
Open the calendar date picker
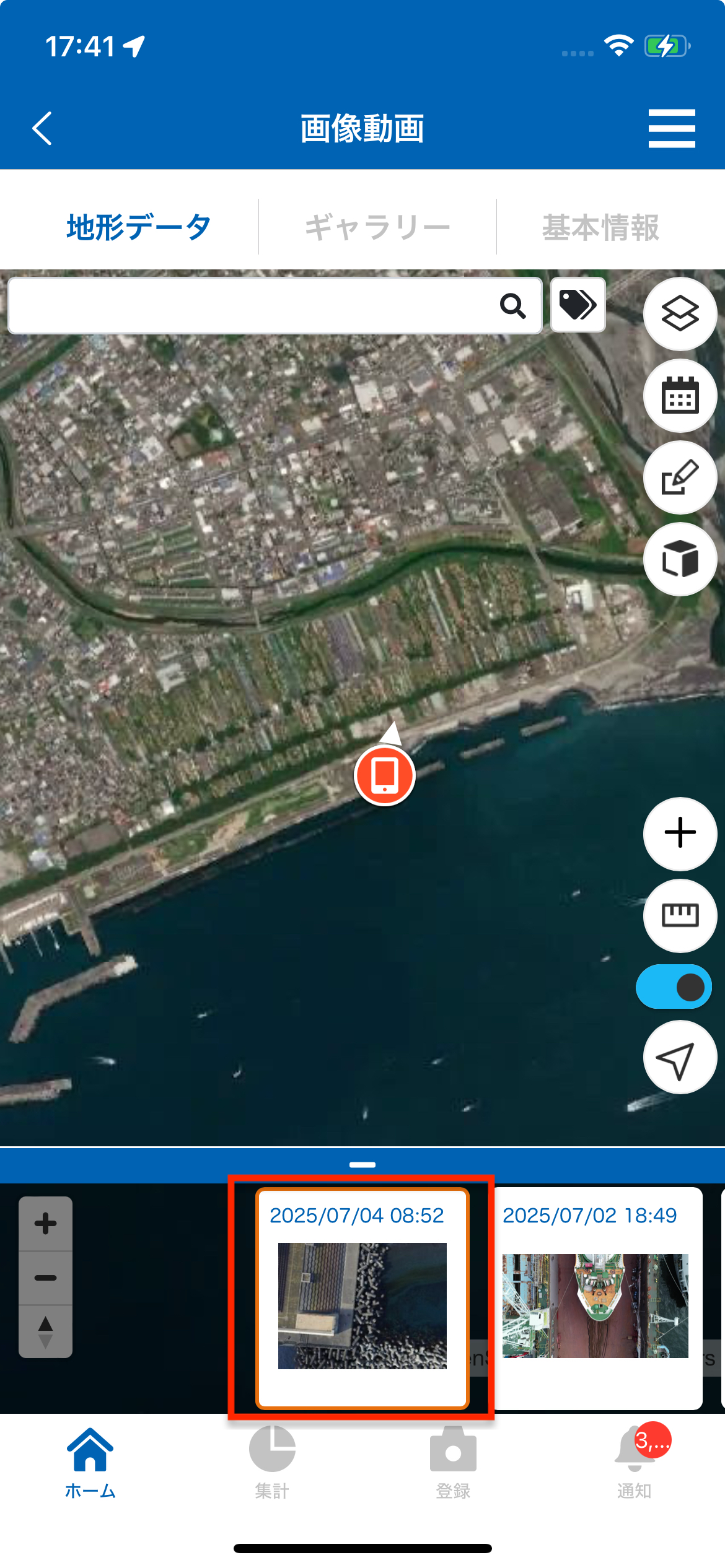tap(680, 396)
